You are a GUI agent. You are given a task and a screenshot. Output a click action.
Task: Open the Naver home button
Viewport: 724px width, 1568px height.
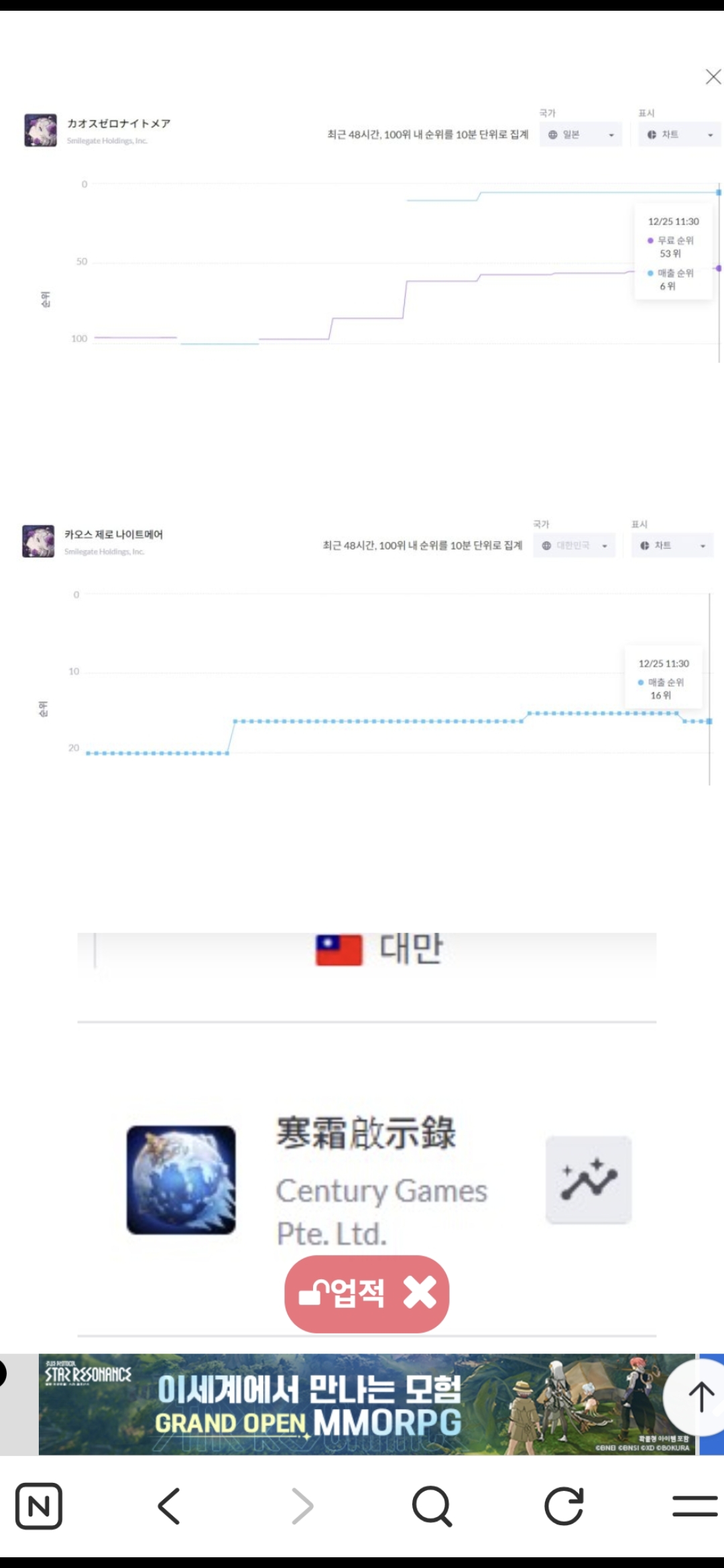pos(39,1506)
